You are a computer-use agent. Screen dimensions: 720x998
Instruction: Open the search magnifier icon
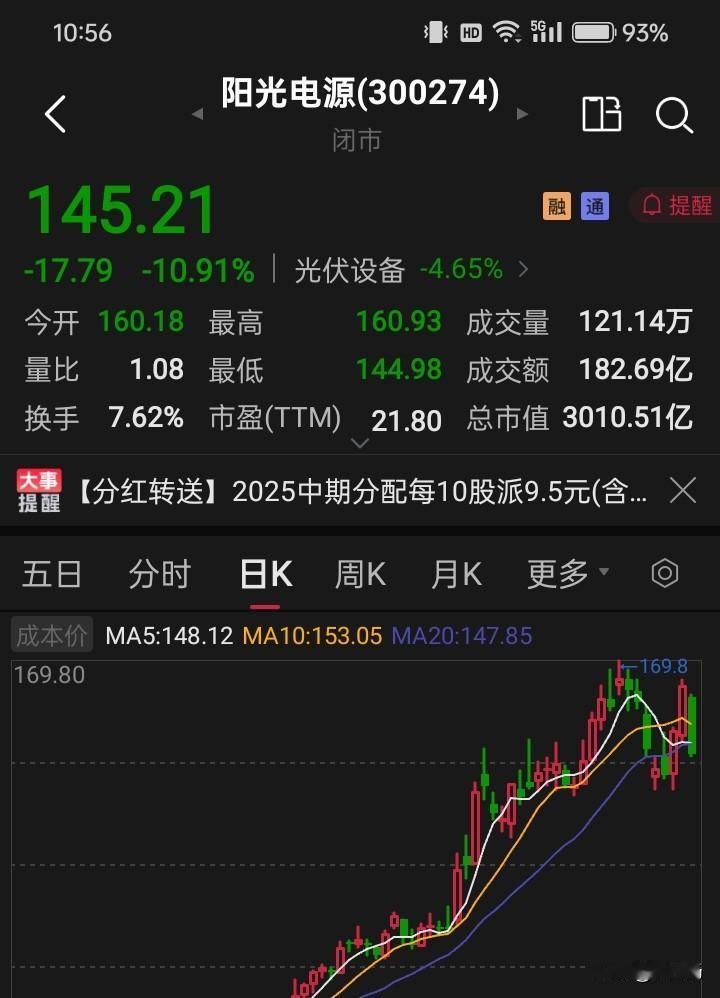pos(674,115)
